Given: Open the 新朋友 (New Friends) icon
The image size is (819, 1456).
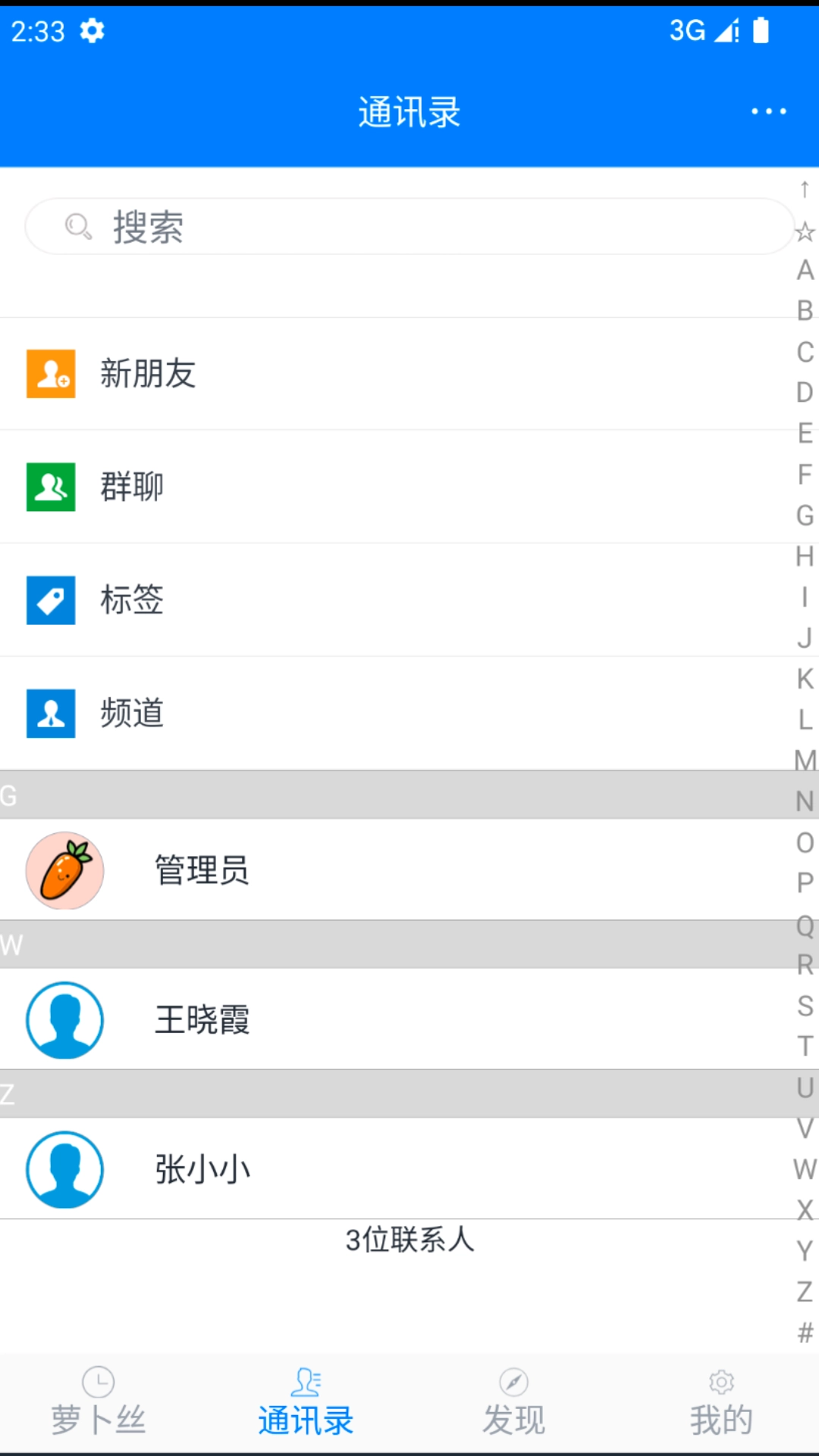Looking at the screenshot, I should [x=51, y=373].
